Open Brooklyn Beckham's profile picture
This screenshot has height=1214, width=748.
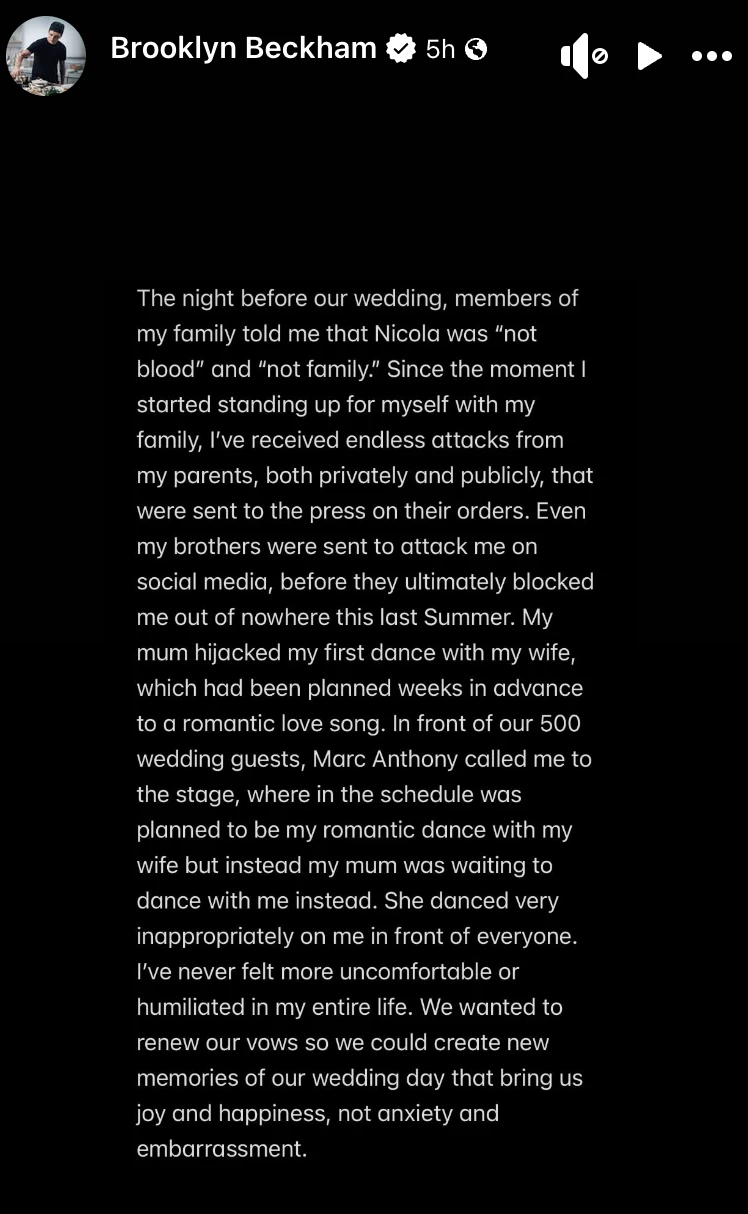(46, 55)
